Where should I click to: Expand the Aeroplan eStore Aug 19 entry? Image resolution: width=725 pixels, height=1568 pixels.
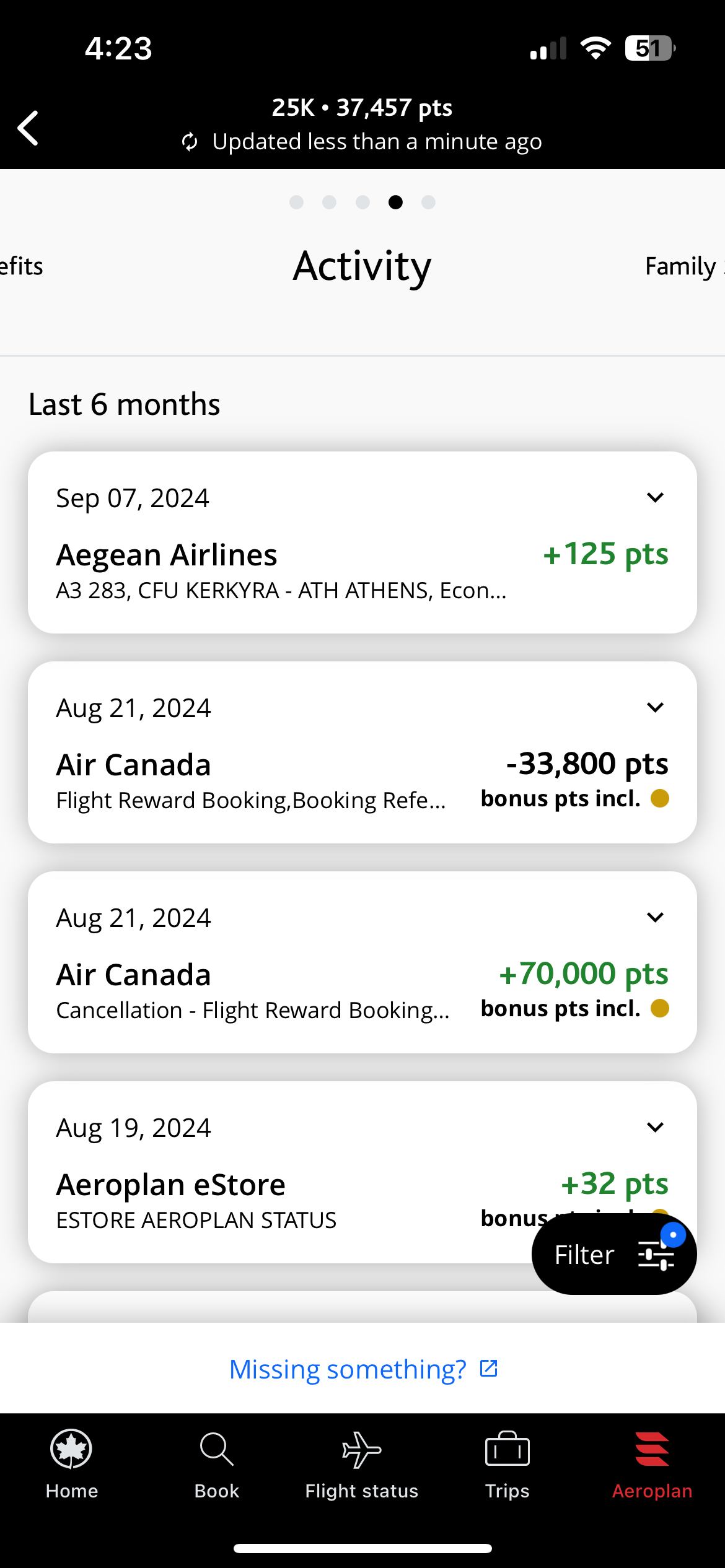click(x=655, y=1126)
